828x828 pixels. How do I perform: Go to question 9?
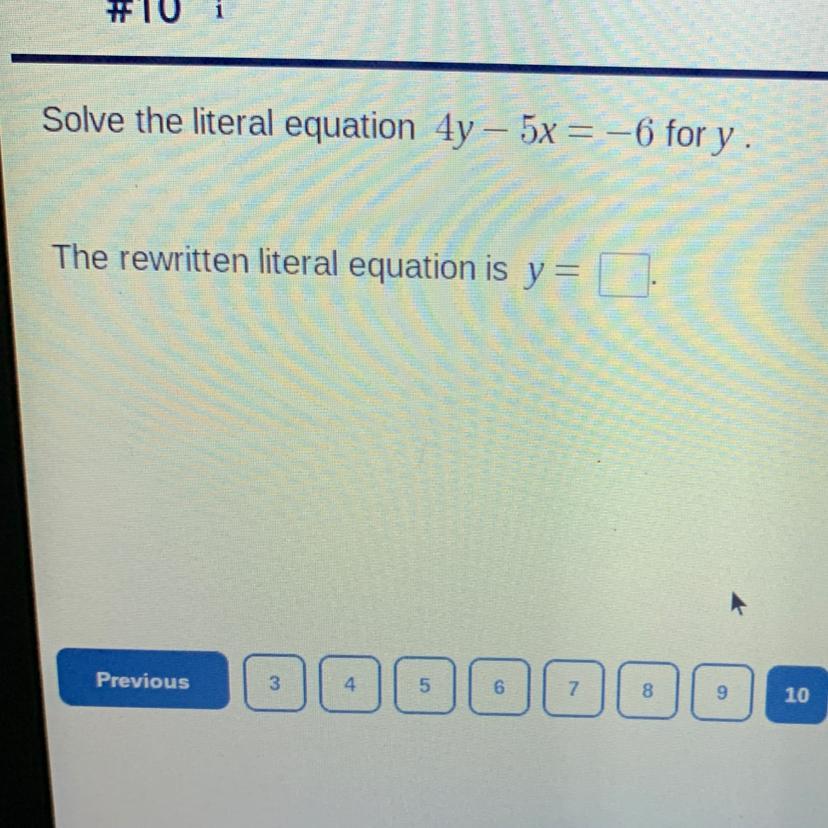pos(722,692)
